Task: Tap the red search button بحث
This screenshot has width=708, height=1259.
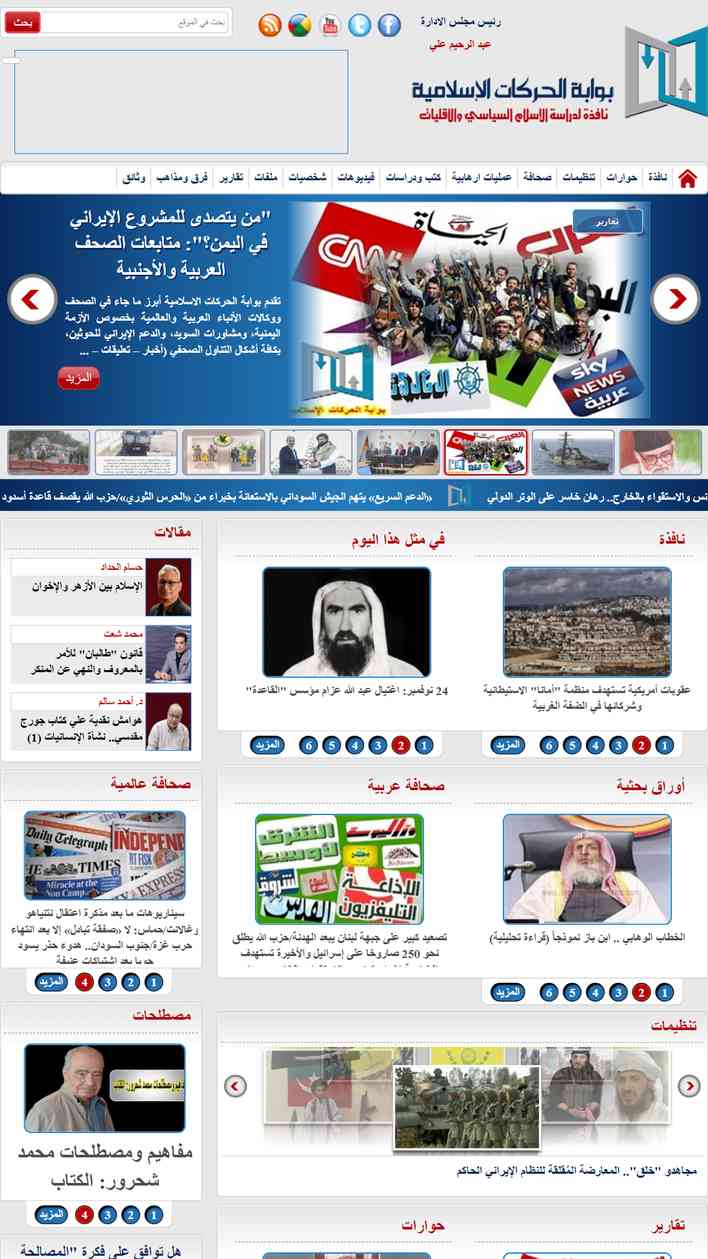Action: [22, 22]
